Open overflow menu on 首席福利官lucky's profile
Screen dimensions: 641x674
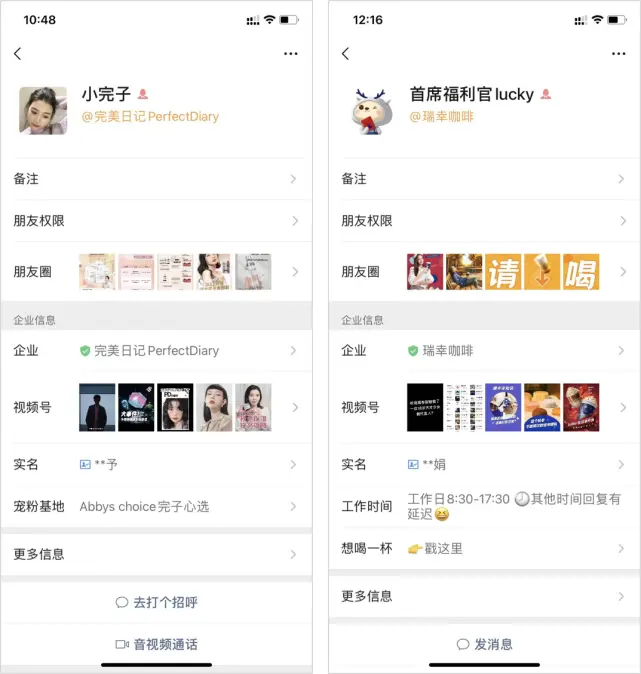(x=619, y=54)
